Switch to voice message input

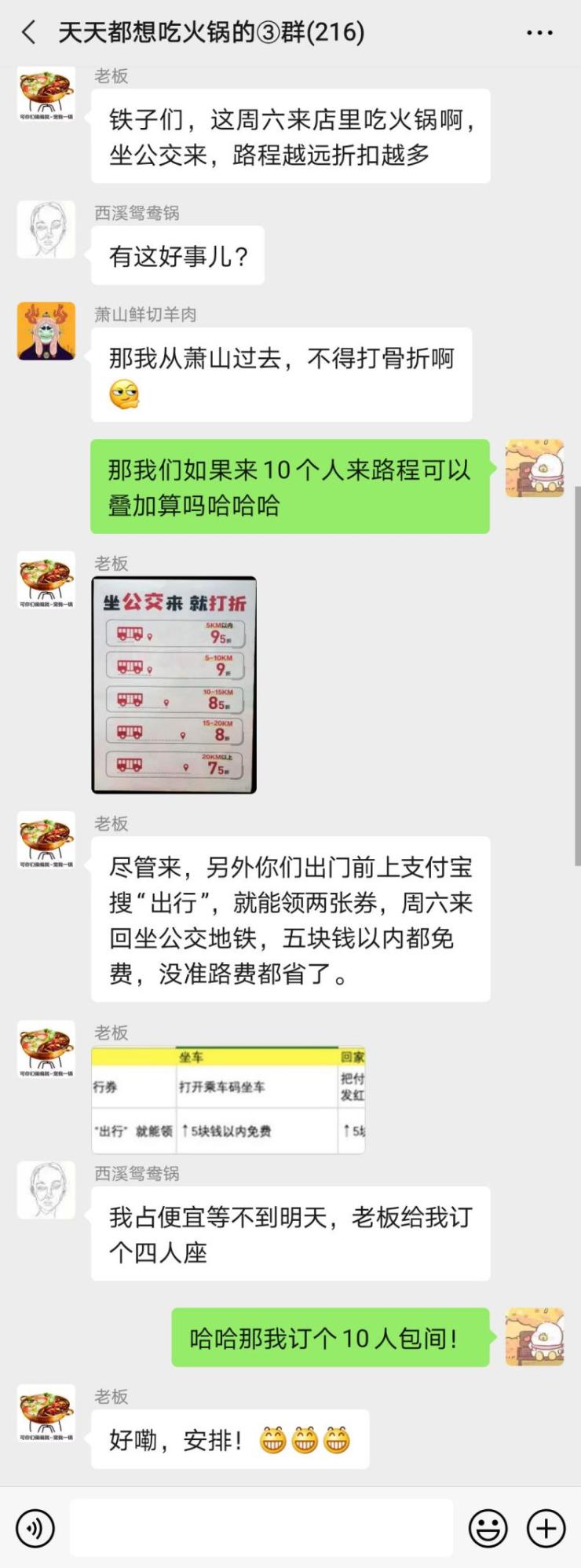click(35, 1528)
